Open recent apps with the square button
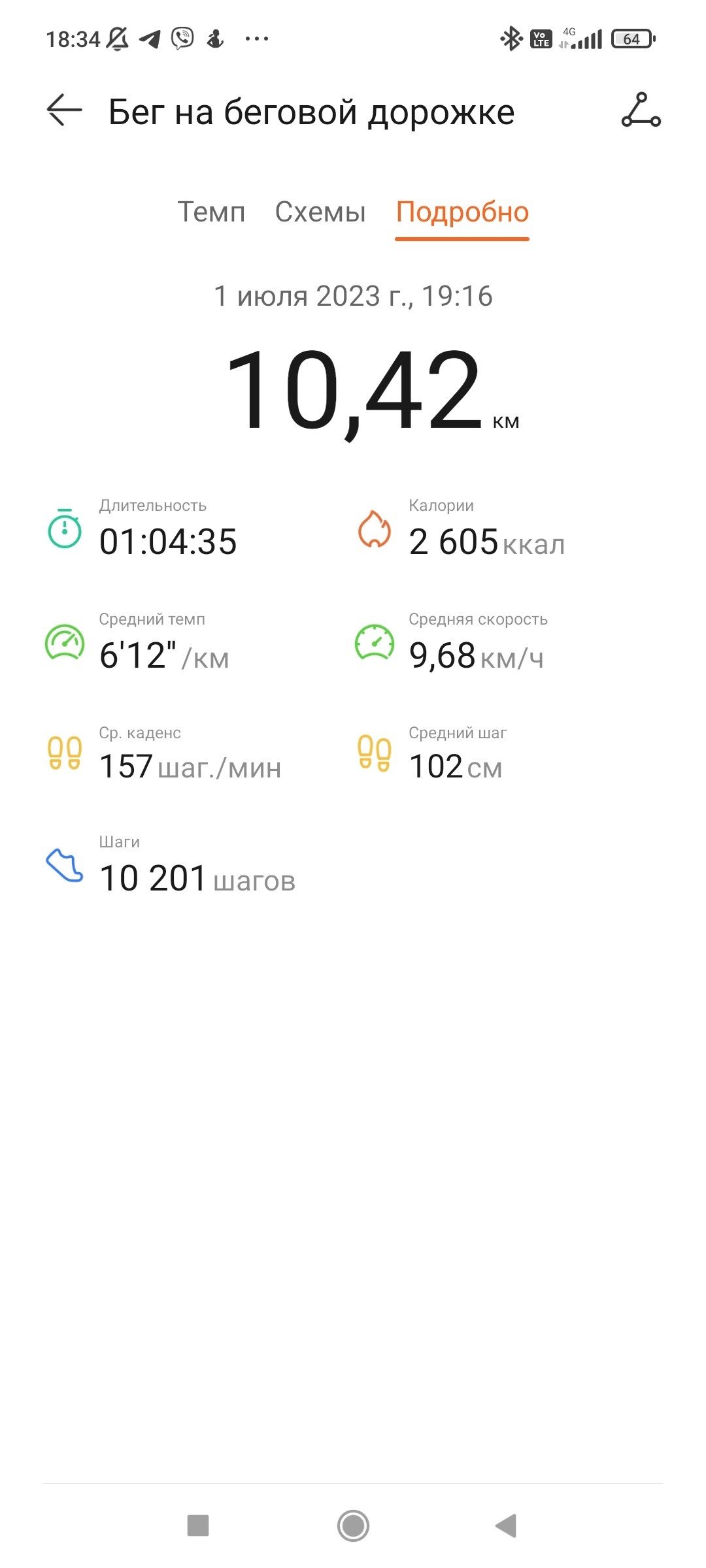Viewport: 706px width, 1568px height. coord(198,1526)
